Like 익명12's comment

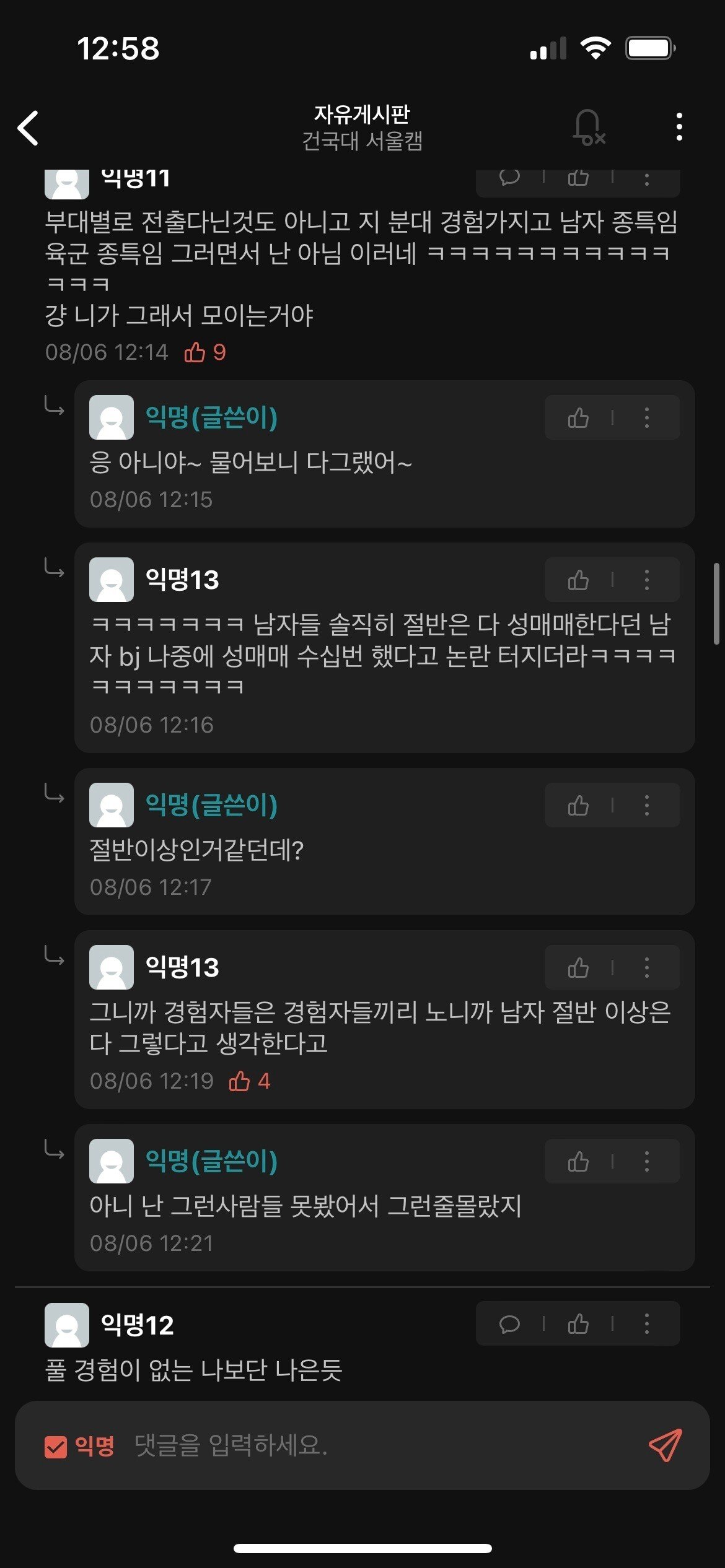[578, 1324]
